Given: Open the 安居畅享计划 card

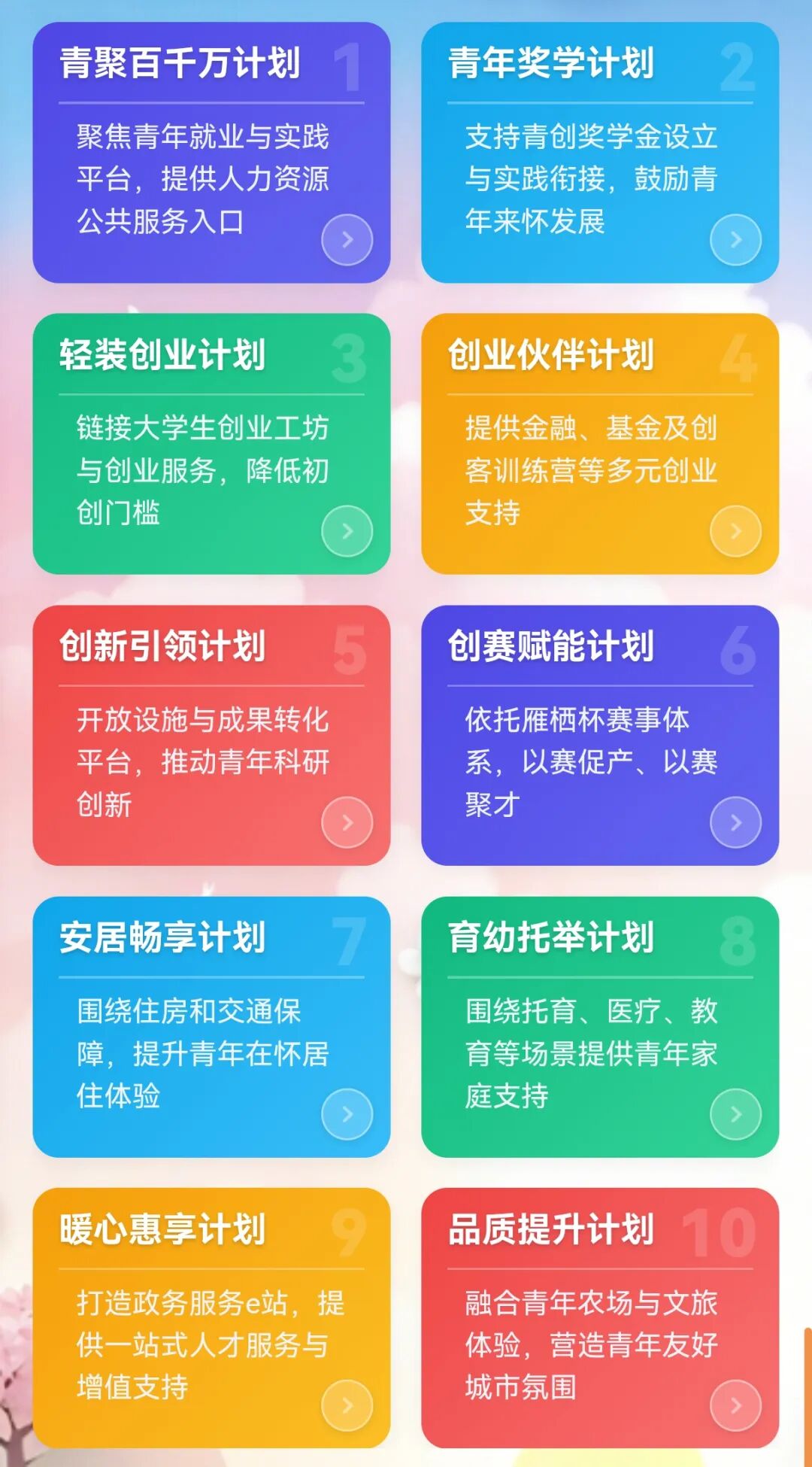Looking at the screenshot, I should pyautogui.click(x=211, y=1027).
